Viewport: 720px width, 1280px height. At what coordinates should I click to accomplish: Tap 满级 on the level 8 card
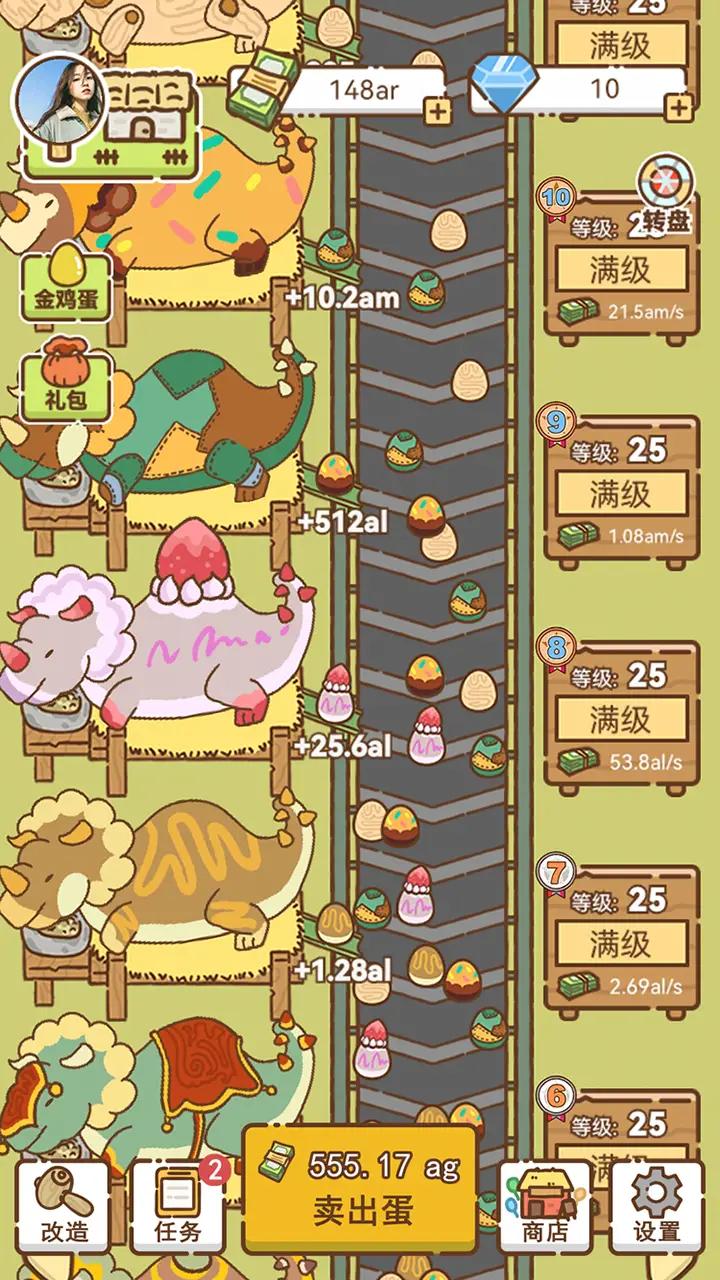[621, 718]
